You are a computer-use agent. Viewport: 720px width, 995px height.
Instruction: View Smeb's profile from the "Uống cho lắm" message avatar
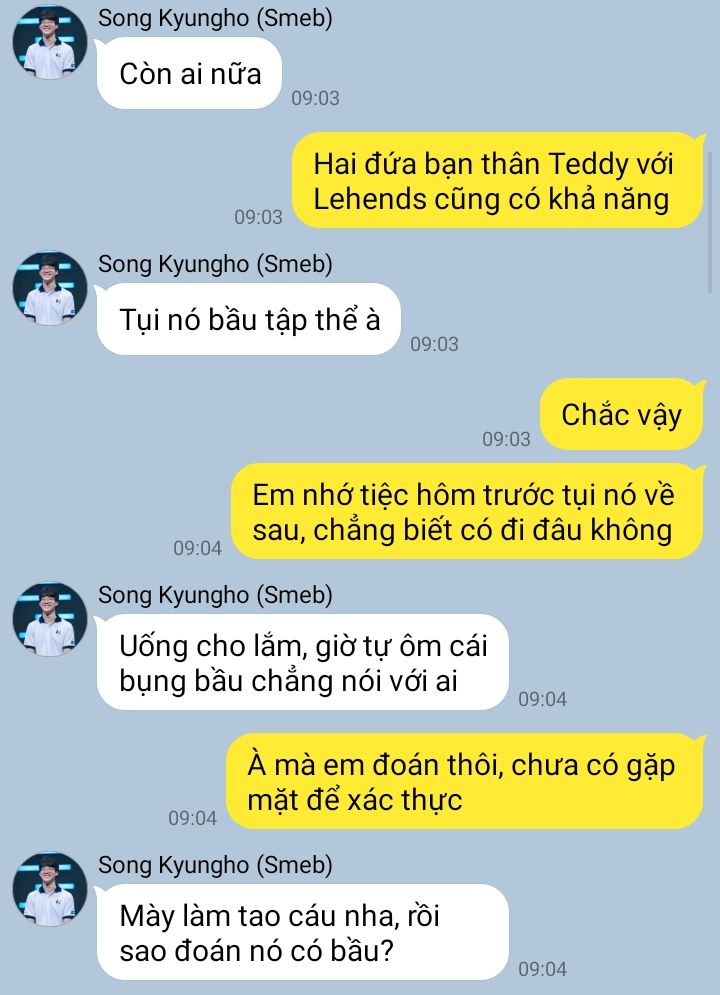coord(49,619)
